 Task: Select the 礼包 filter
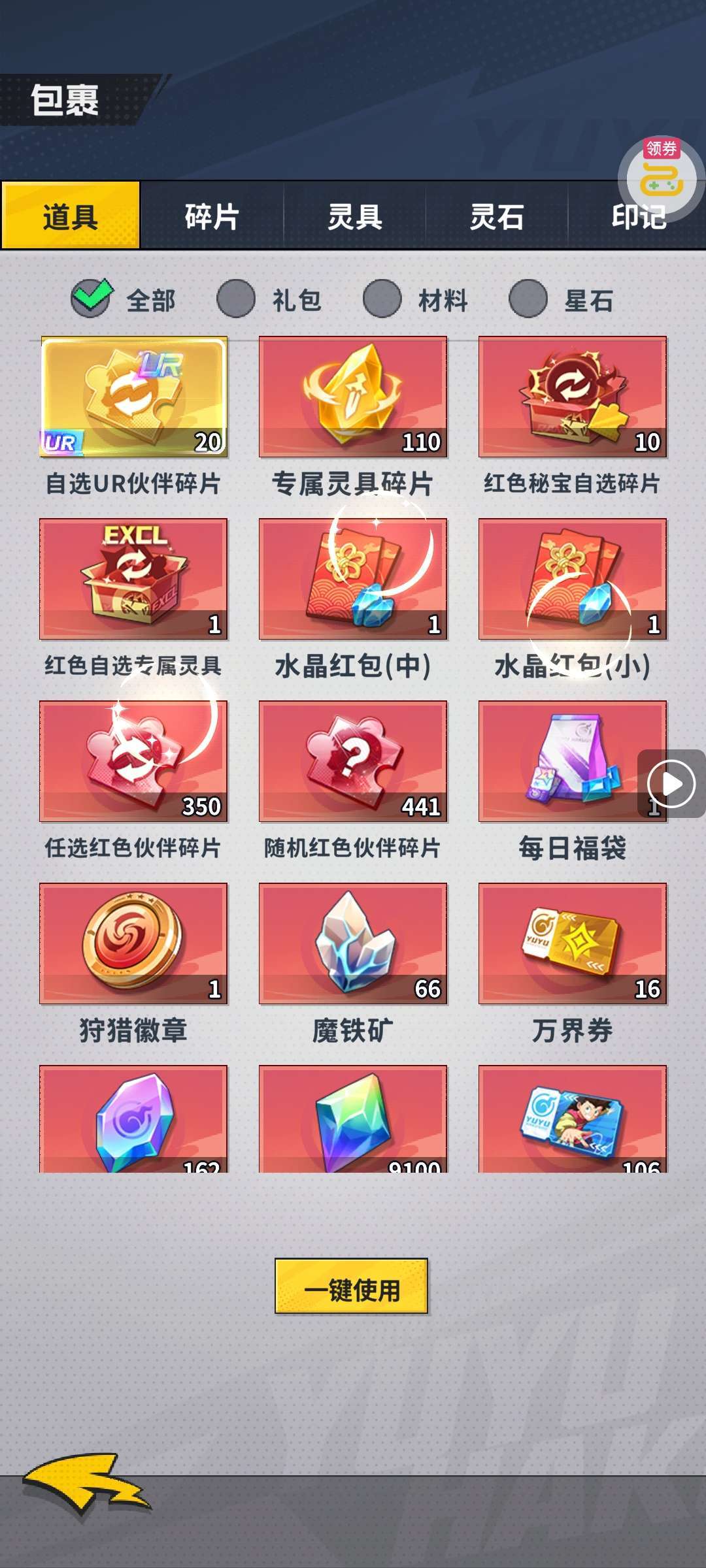[269, 300]
